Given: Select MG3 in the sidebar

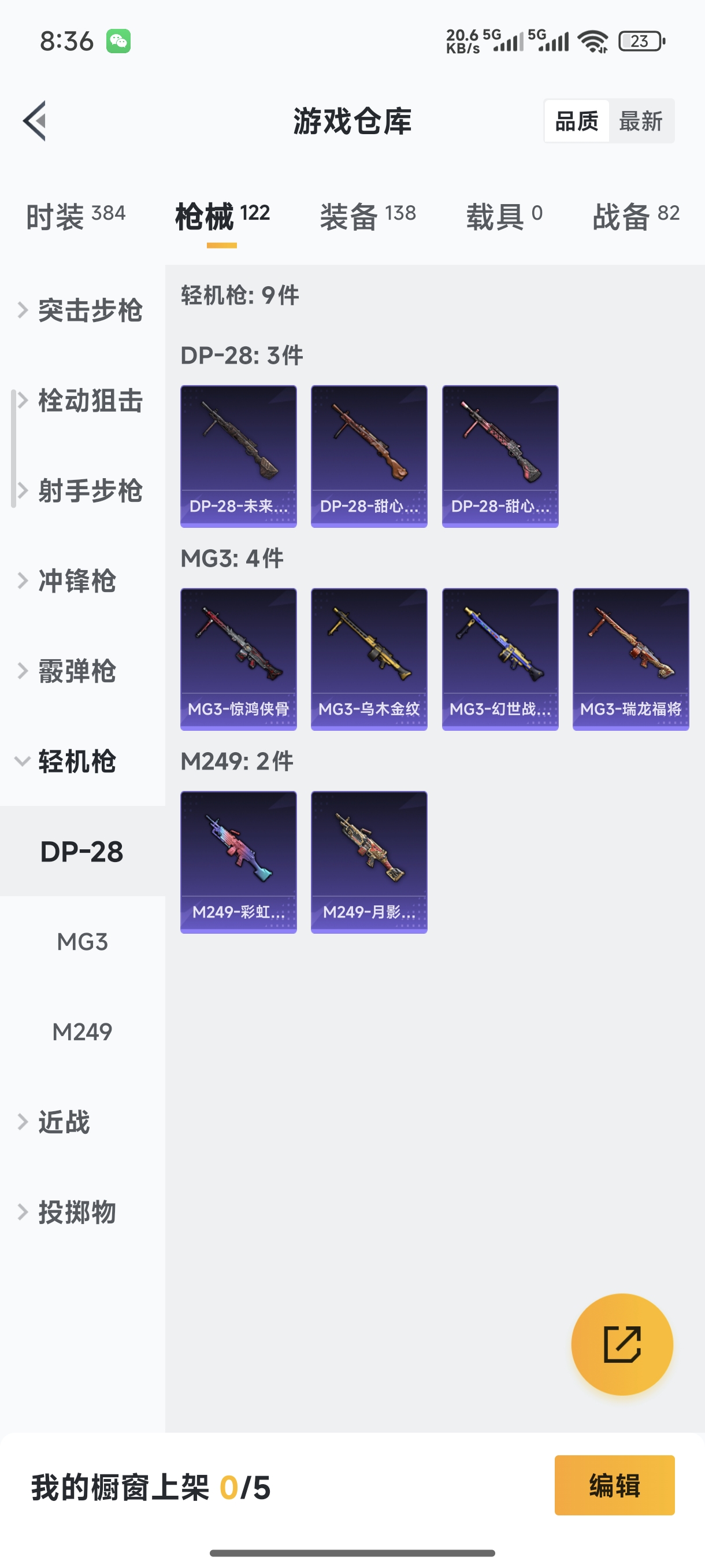Looking at the screenshot, I should coord(82,942).
